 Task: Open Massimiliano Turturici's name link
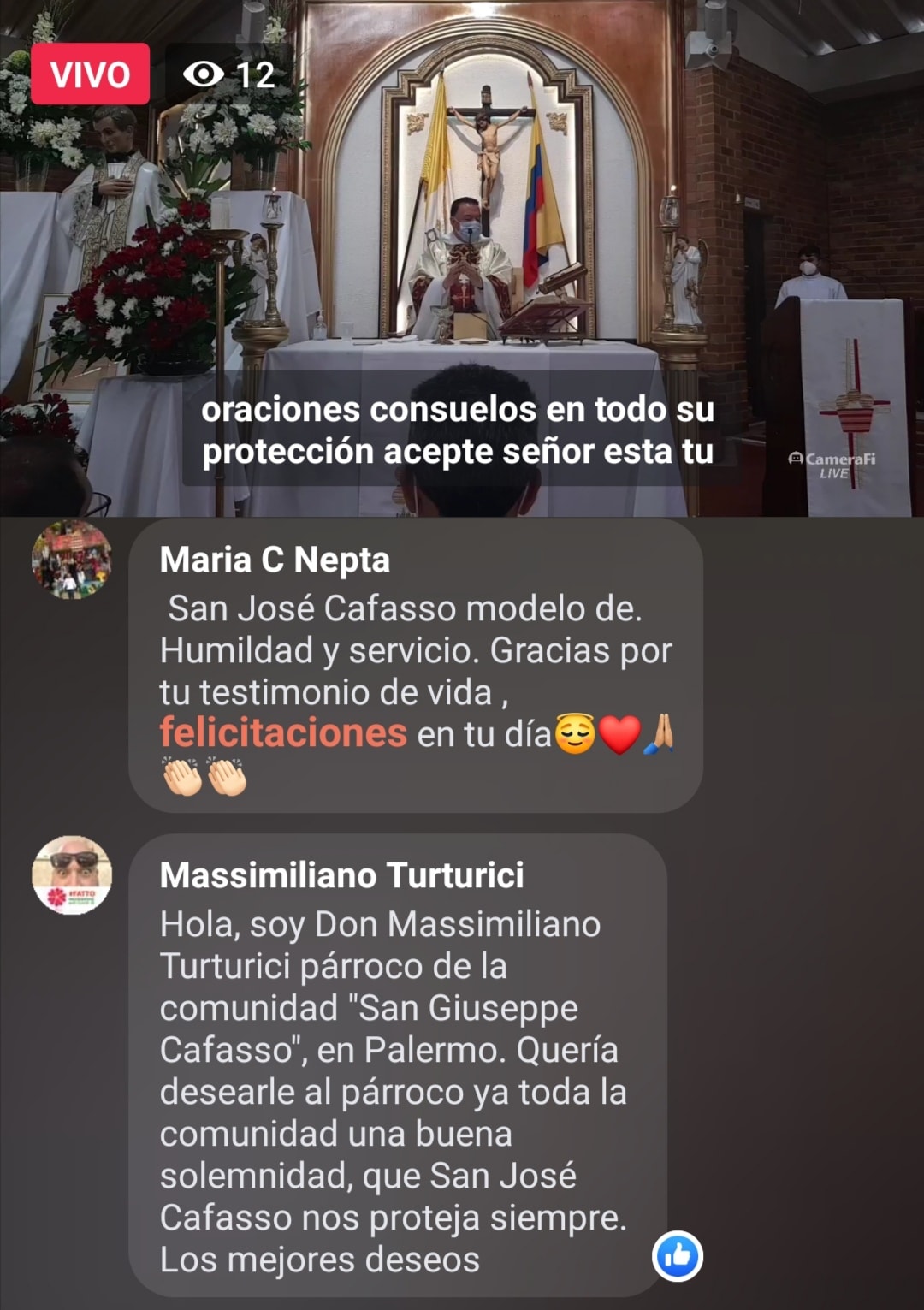pyautogui.click(x=341, y=875)
